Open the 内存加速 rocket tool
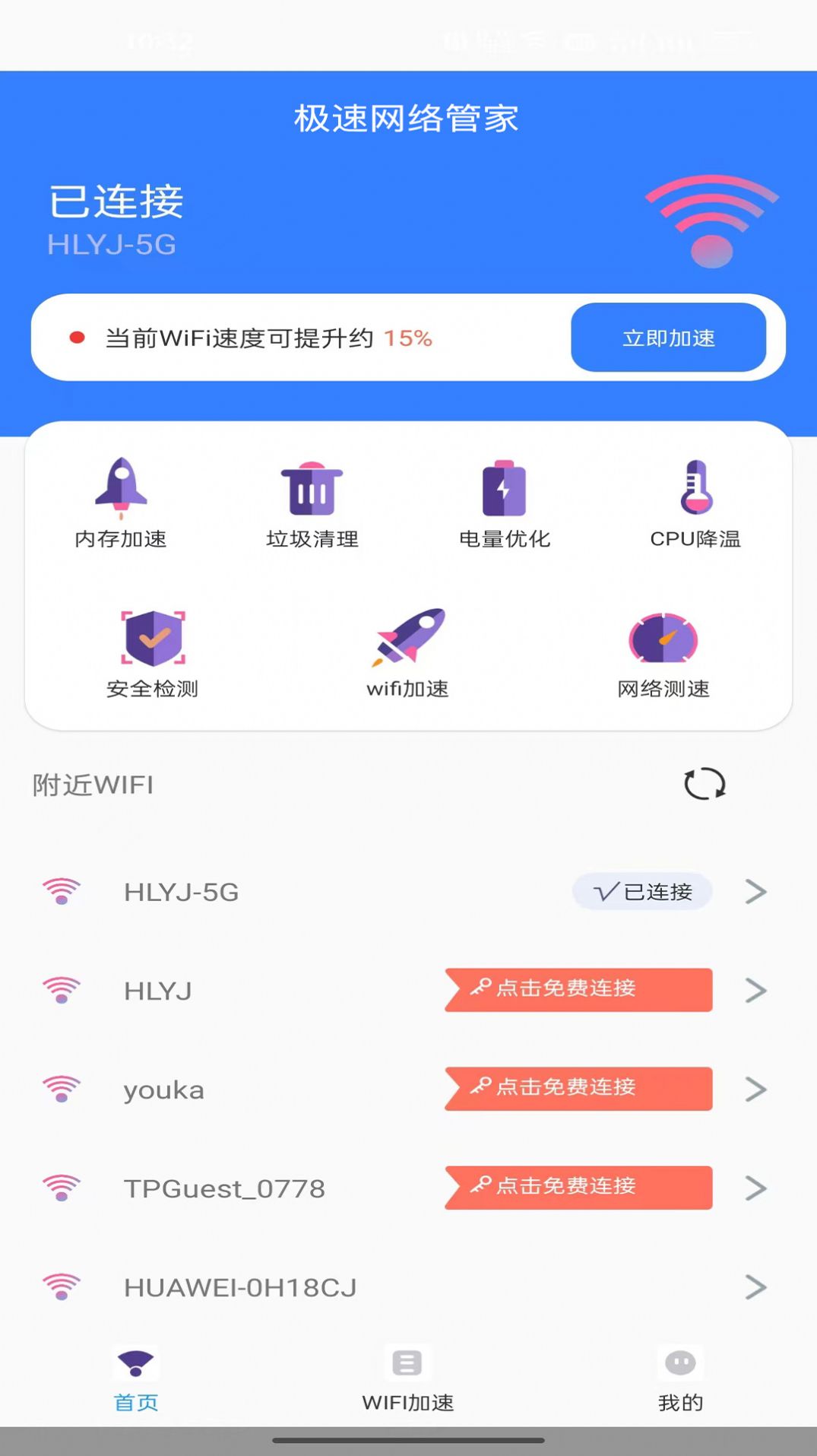 click(121, 502)
